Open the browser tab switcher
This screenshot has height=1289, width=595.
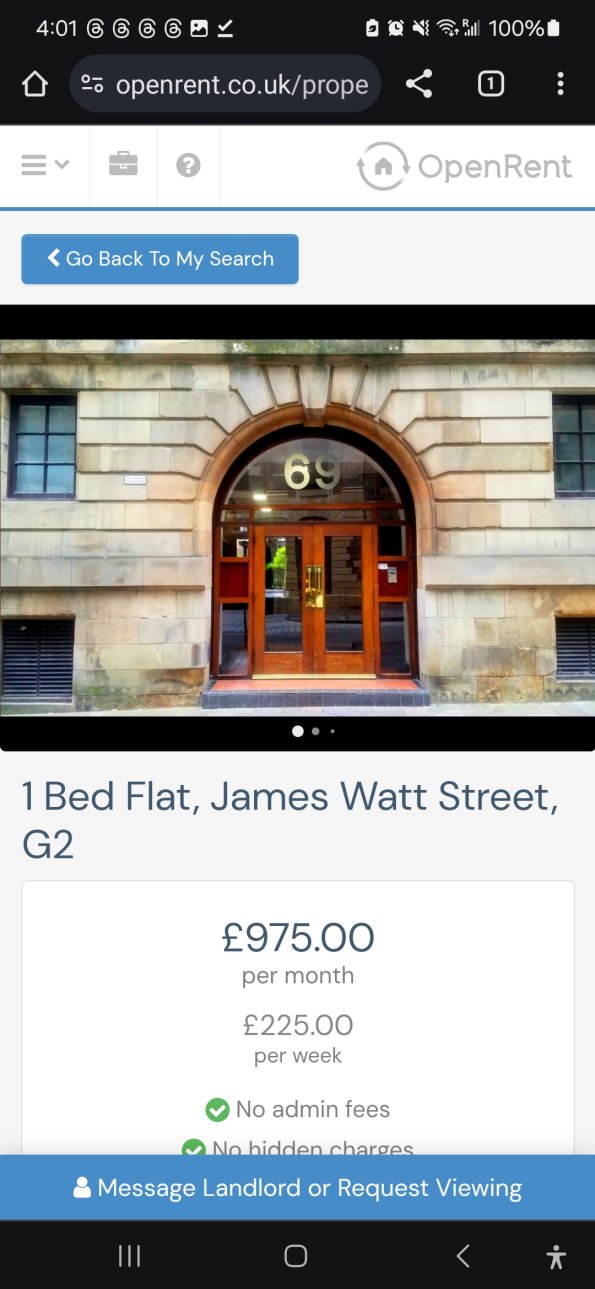[x=490, y=84]
